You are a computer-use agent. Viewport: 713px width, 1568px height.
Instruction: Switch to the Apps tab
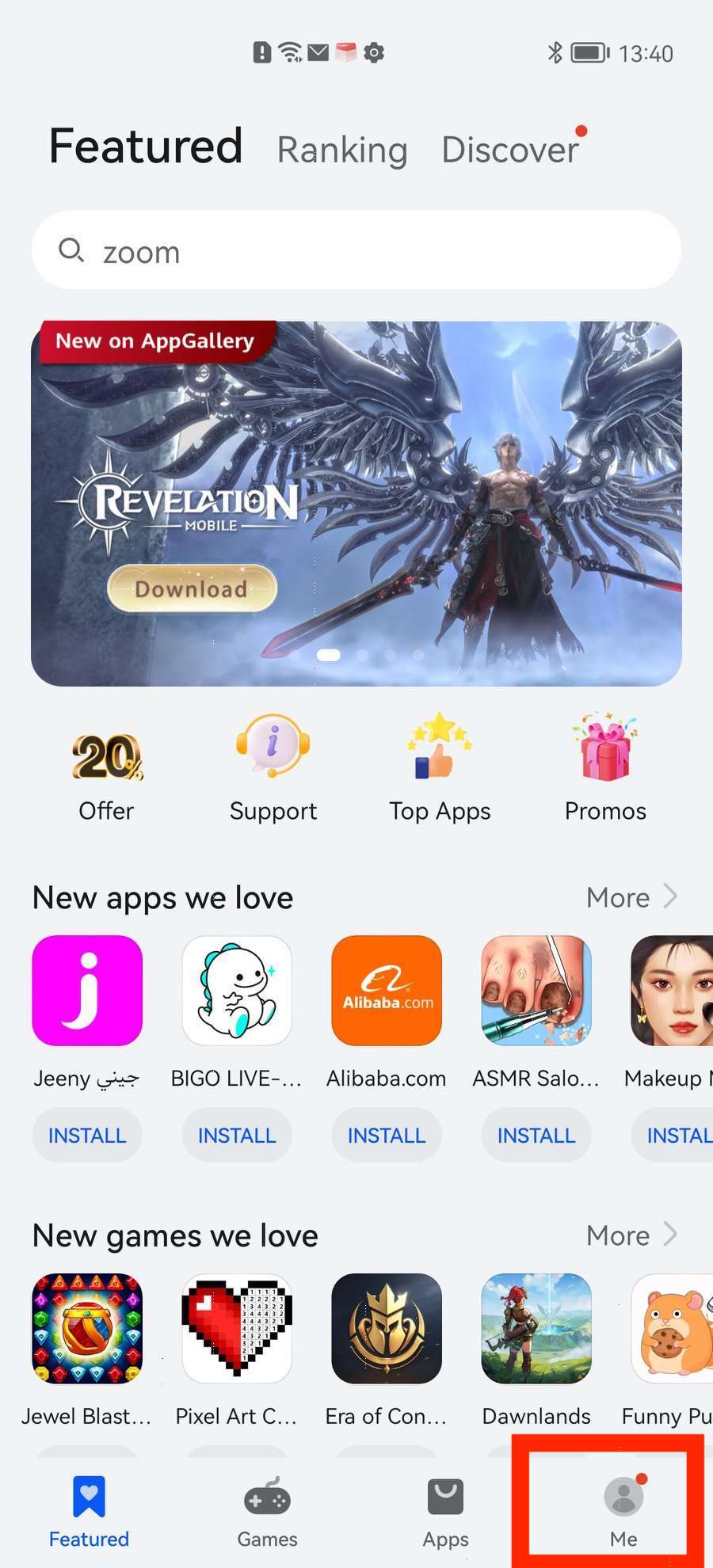click(x=445, y=1513)
